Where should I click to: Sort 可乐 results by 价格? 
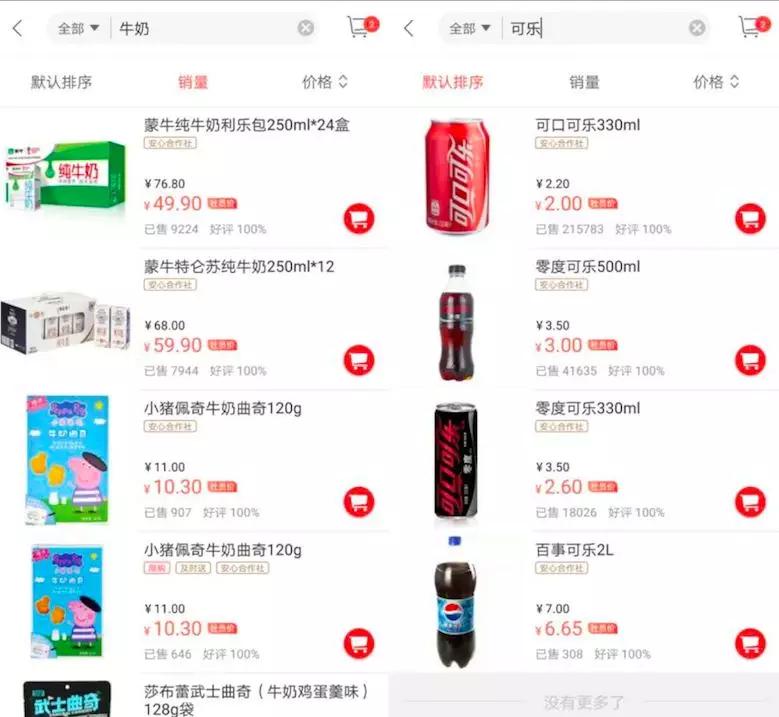[716, 82]
